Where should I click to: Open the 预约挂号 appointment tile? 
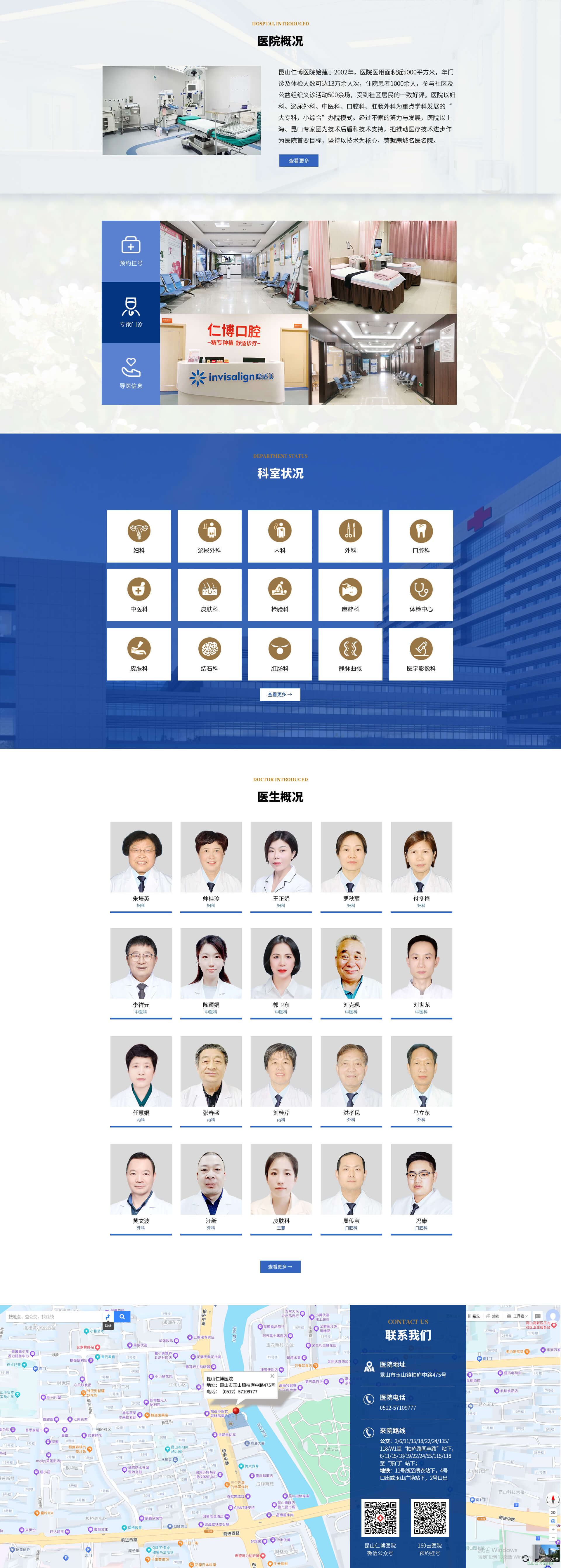click(131, 251)
